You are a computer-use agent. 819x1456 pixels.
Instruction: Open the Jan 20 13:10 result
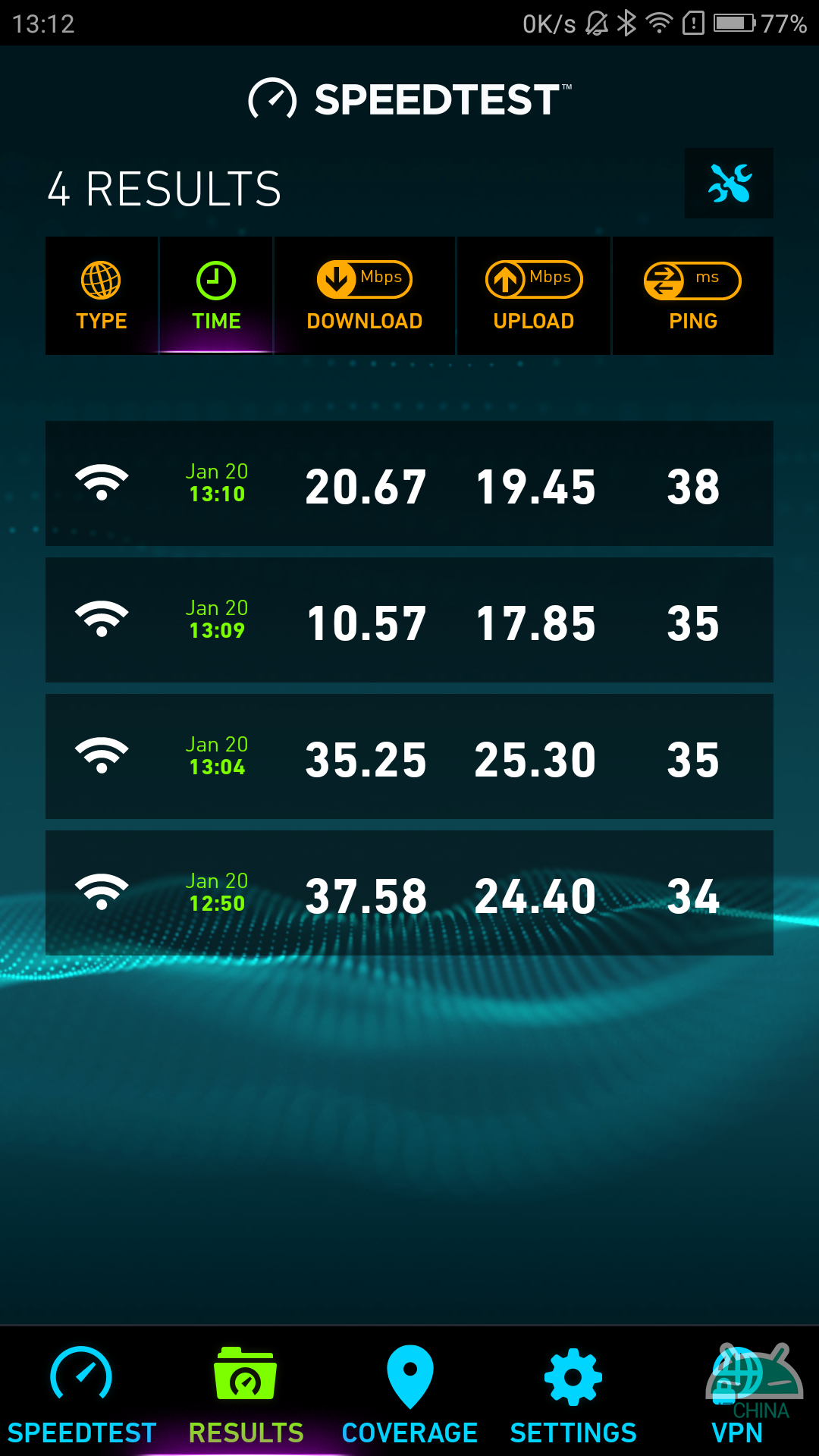[409, 484]
